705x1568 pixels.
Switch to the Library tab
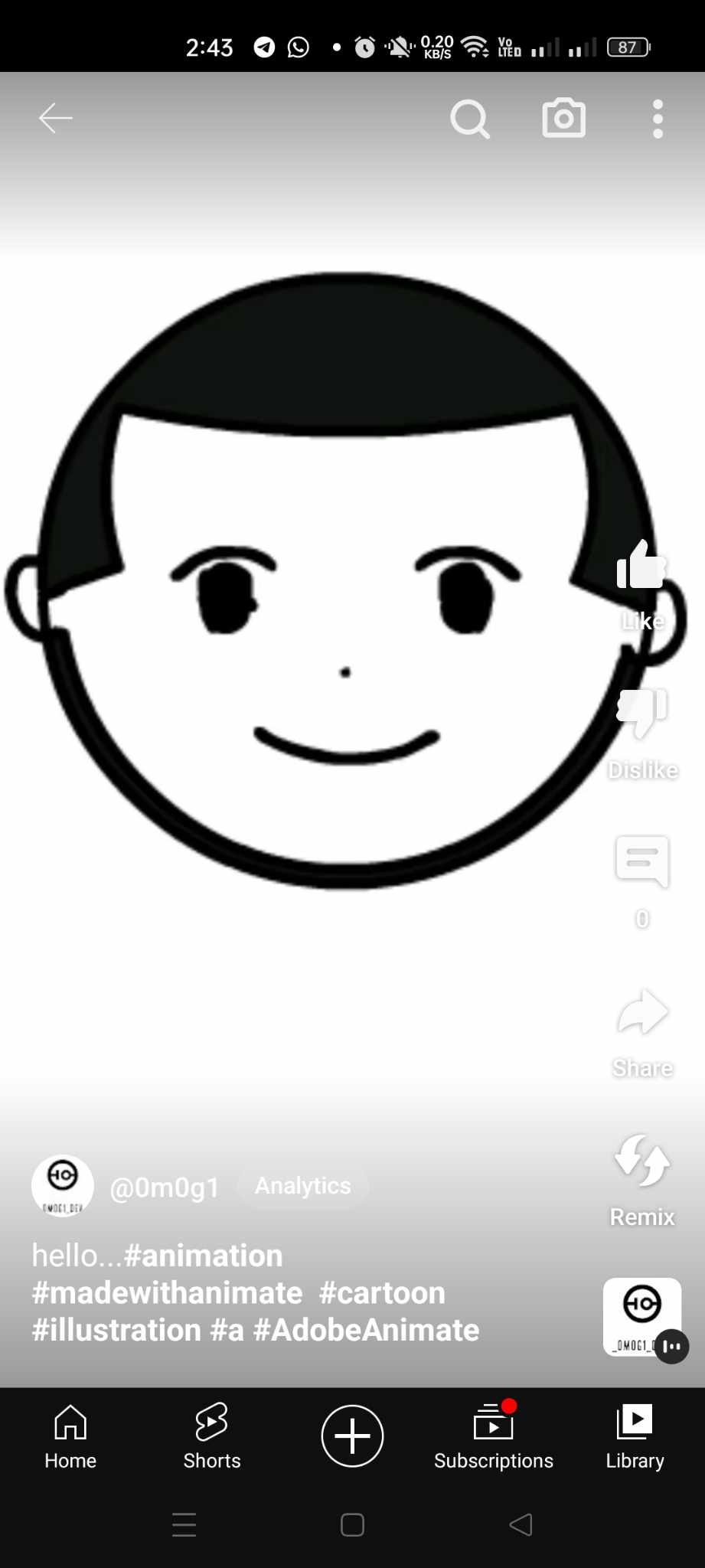(x=635, y=1437)
